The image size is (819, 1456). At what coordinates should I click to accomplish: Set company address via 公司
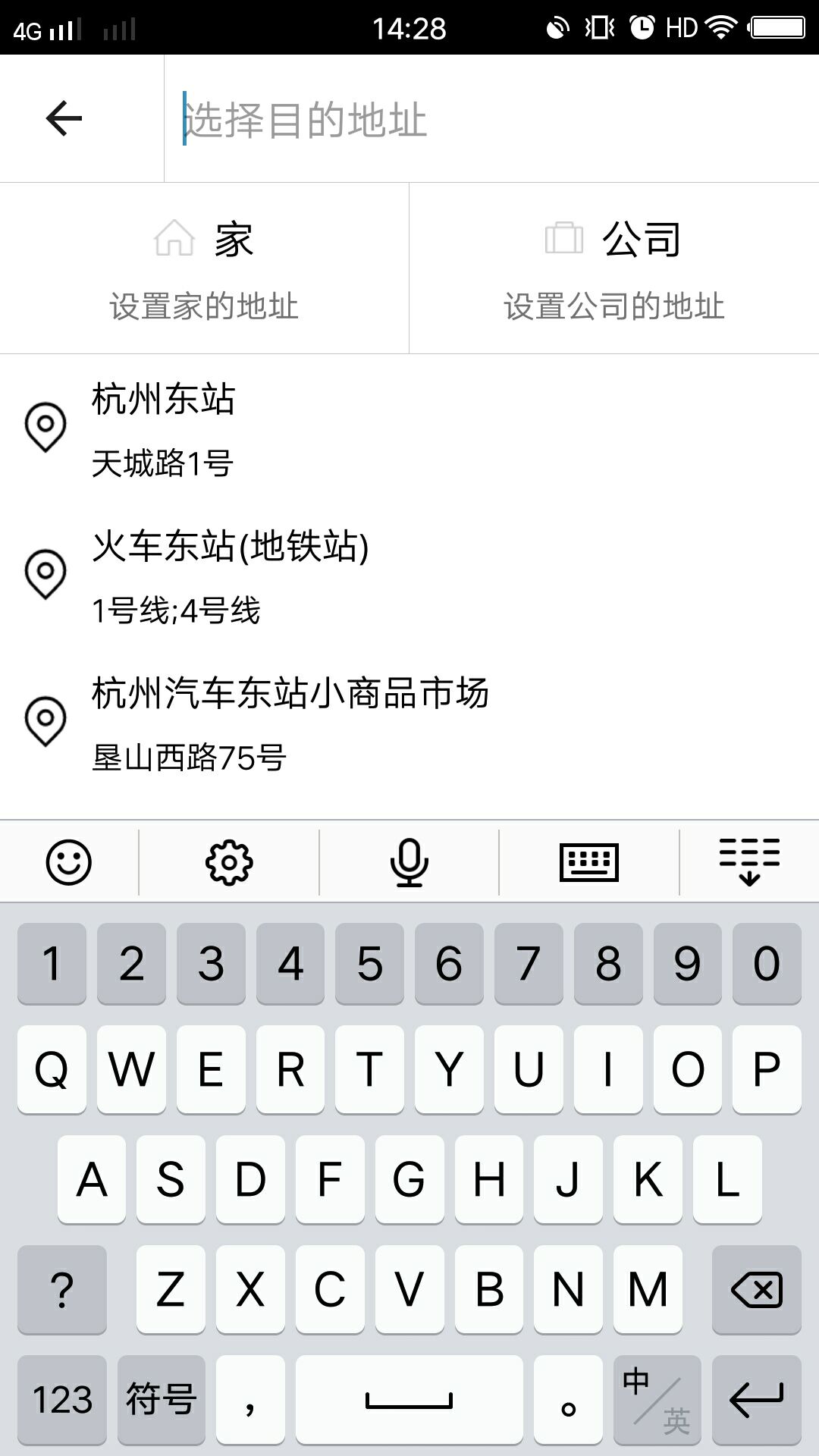click(613, 268)
